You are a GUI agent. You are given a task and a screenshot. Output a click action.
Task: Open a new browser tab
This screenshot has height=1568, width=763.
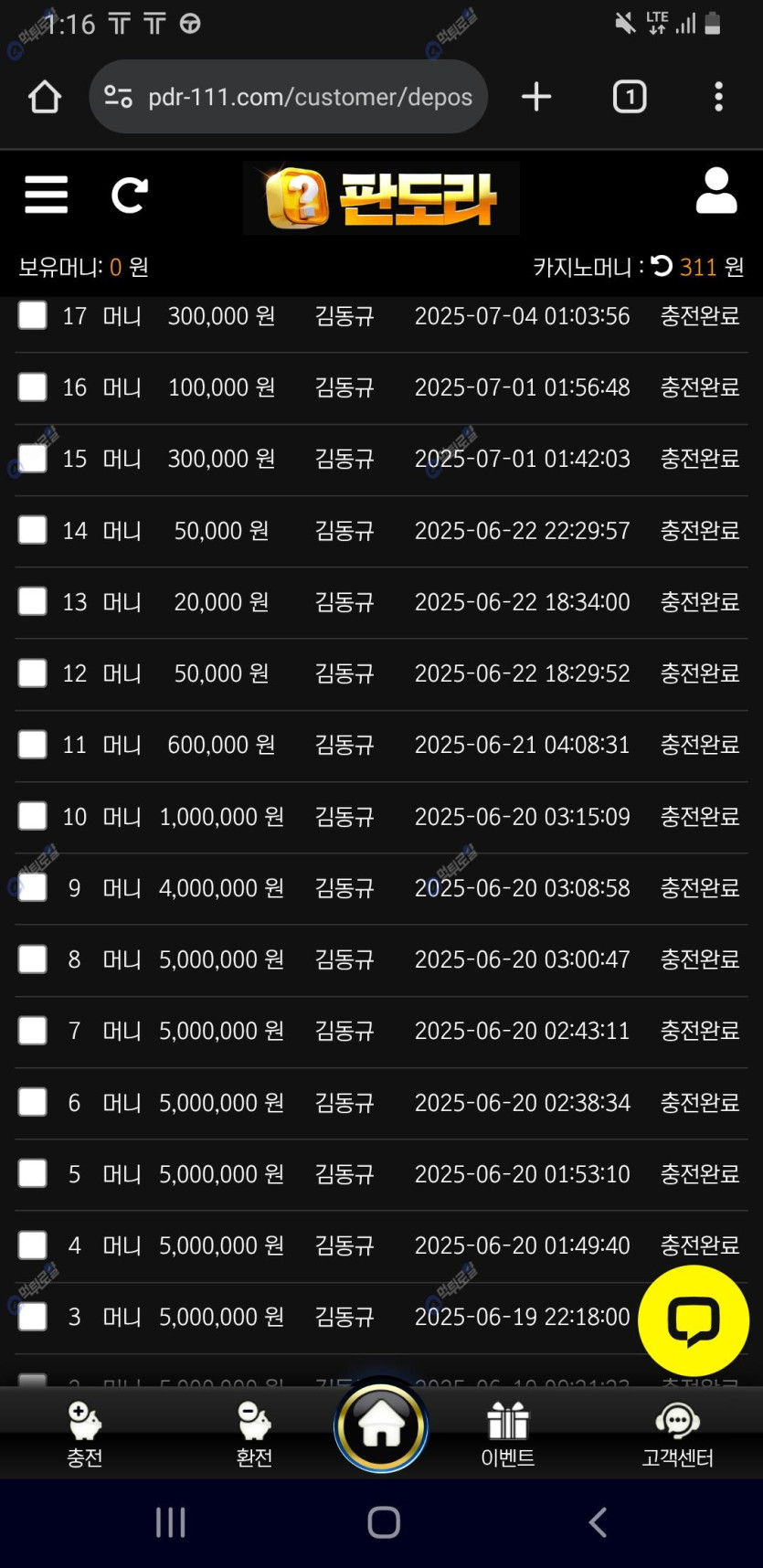pyautogui.click(x=536, y=97)
